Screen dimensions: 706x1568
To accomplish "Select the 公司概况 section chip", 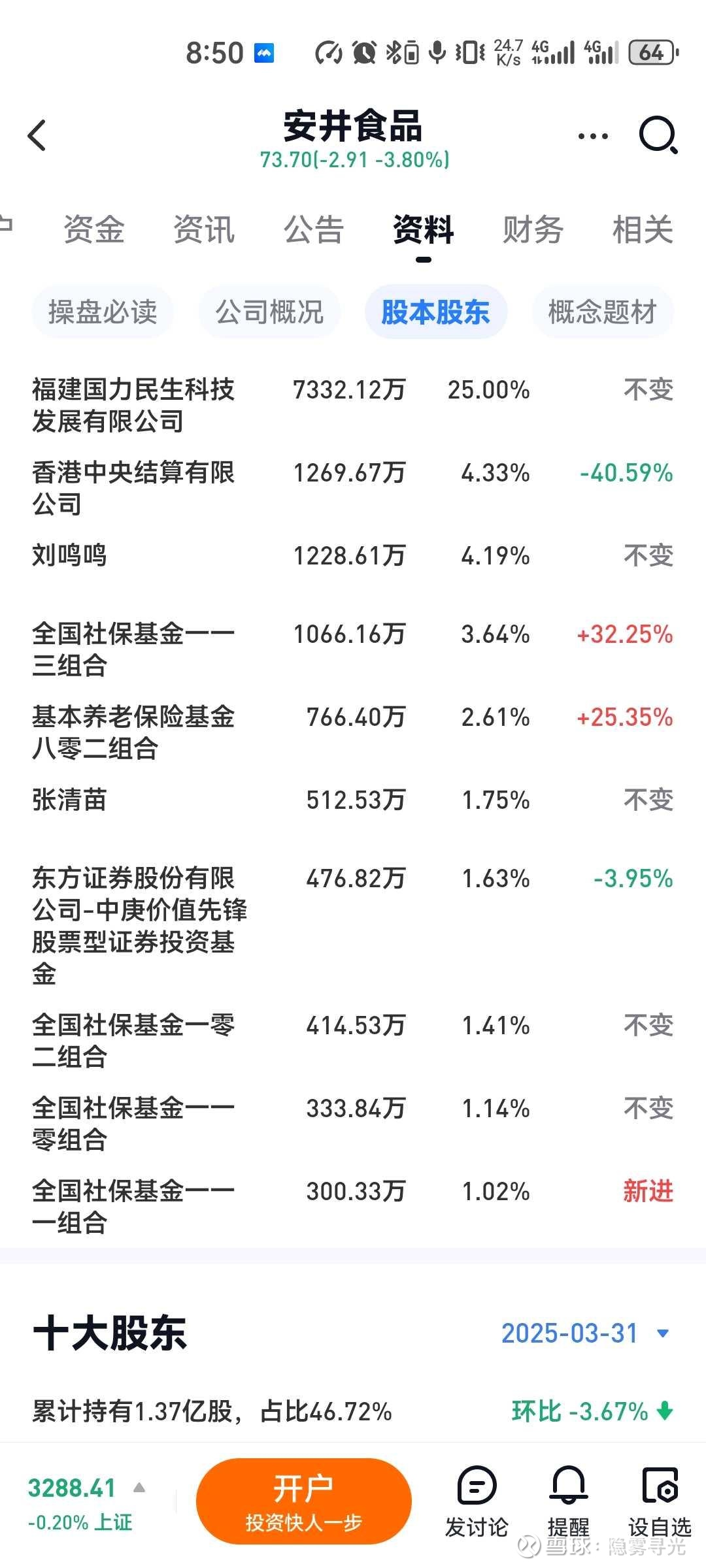I will tap(270, 312).
